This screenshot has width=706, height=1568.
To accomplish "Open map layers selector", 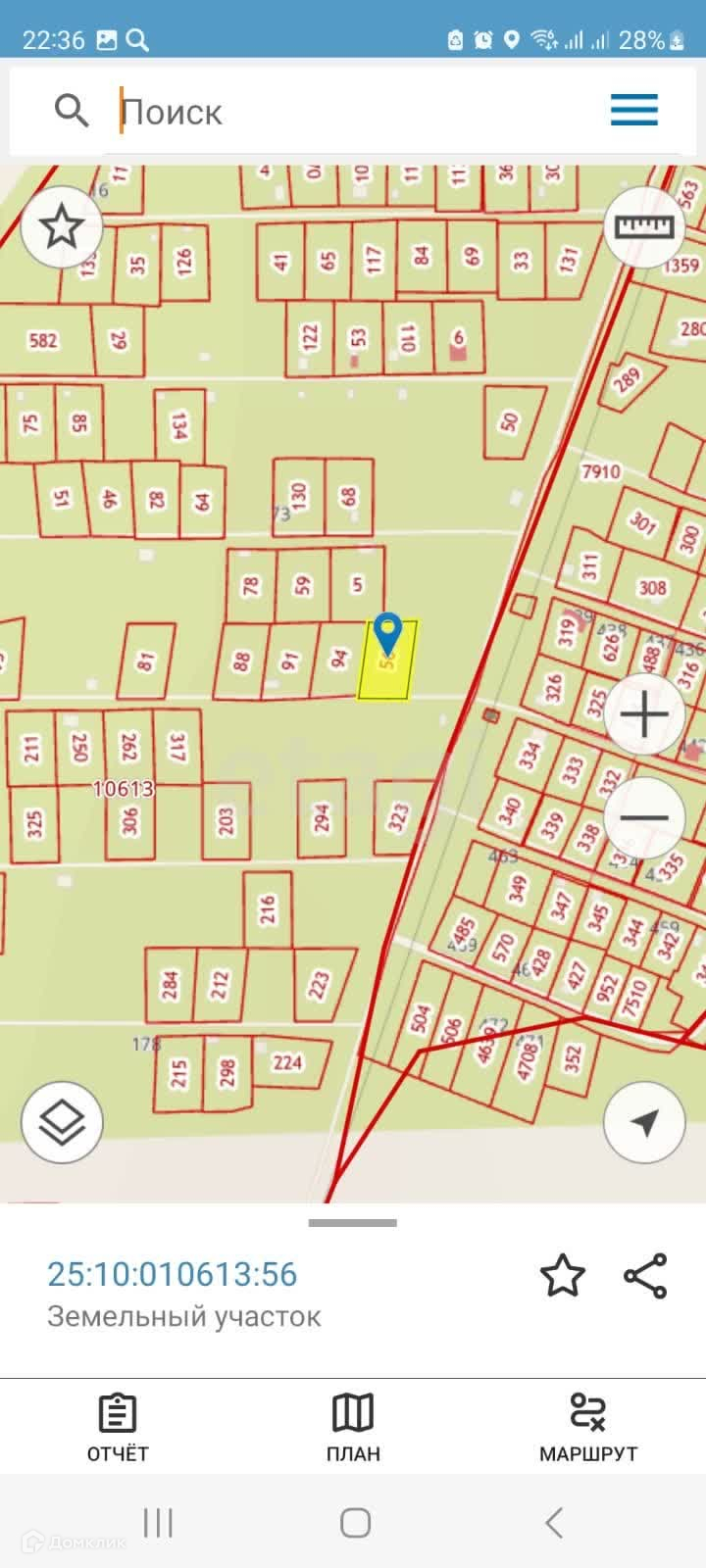I will point(62,1123).
